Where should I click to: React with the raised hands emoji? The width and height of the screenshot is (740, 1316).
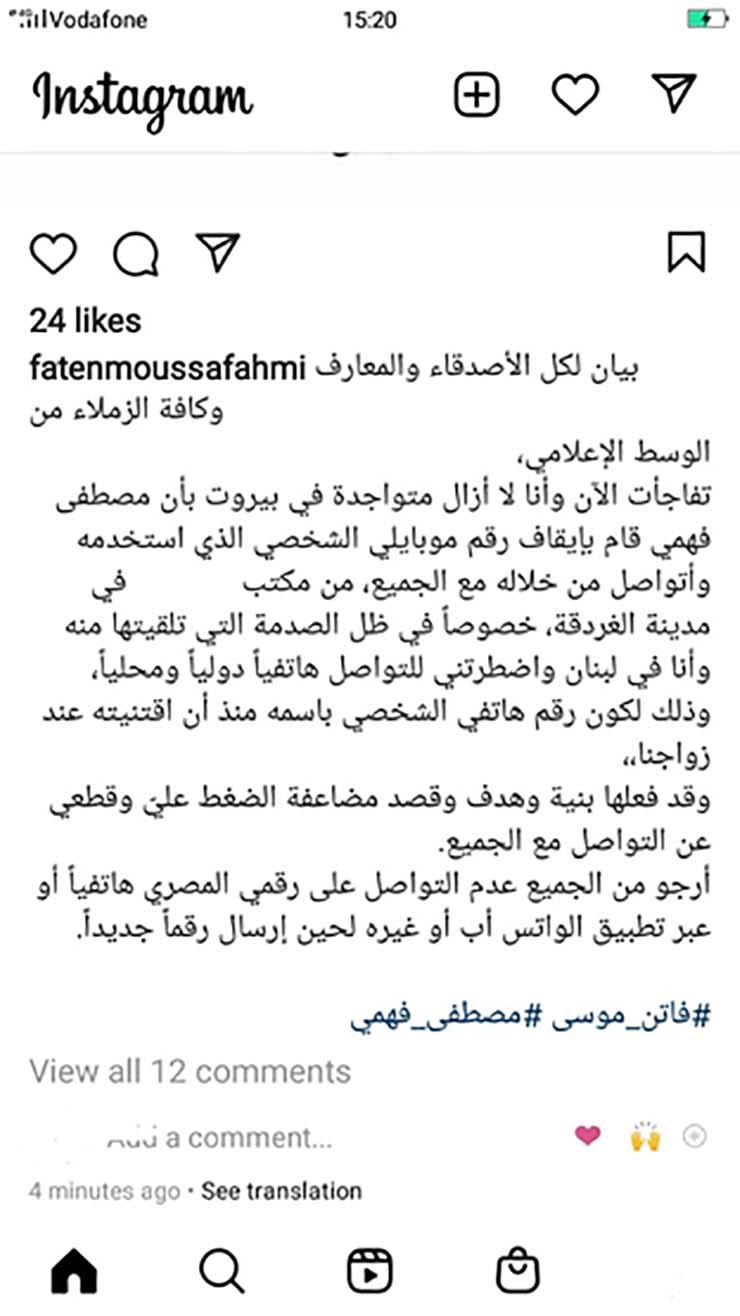pos(646,1137)
